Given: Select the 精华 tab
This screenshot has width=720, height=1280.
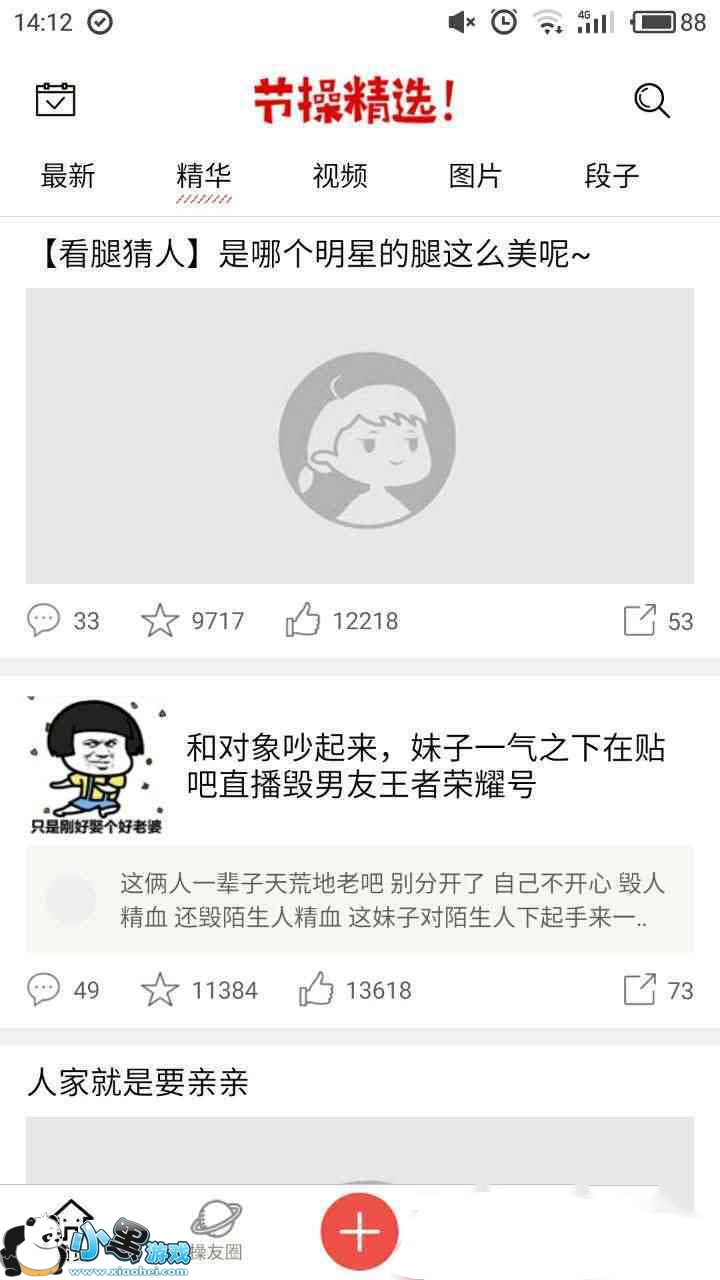Looking at the screenshot, I should click(x=204, y=176).
